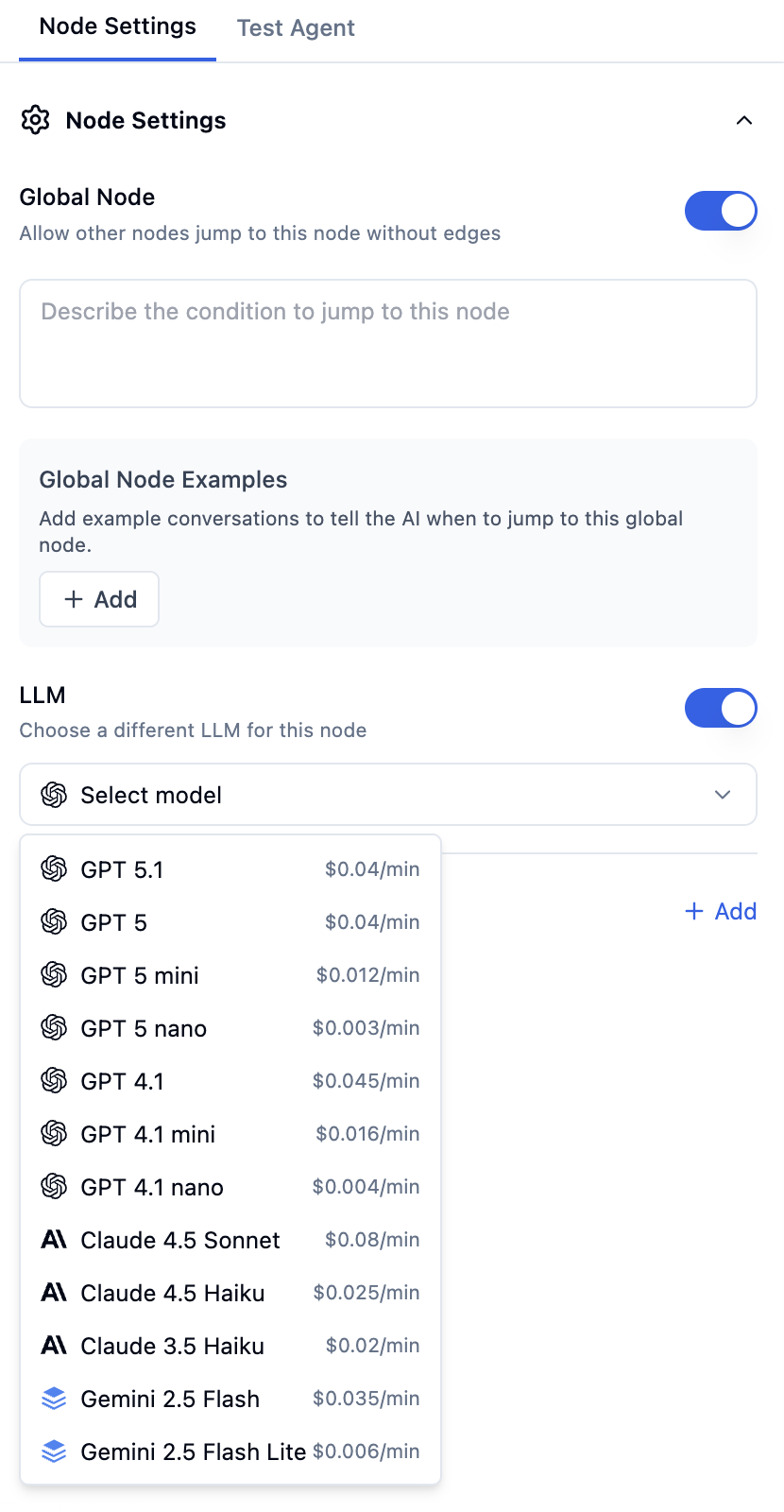This screenshot has height=1512, width=784.
Task: Collapse the Node Settings section
Action: coord(744,120)
